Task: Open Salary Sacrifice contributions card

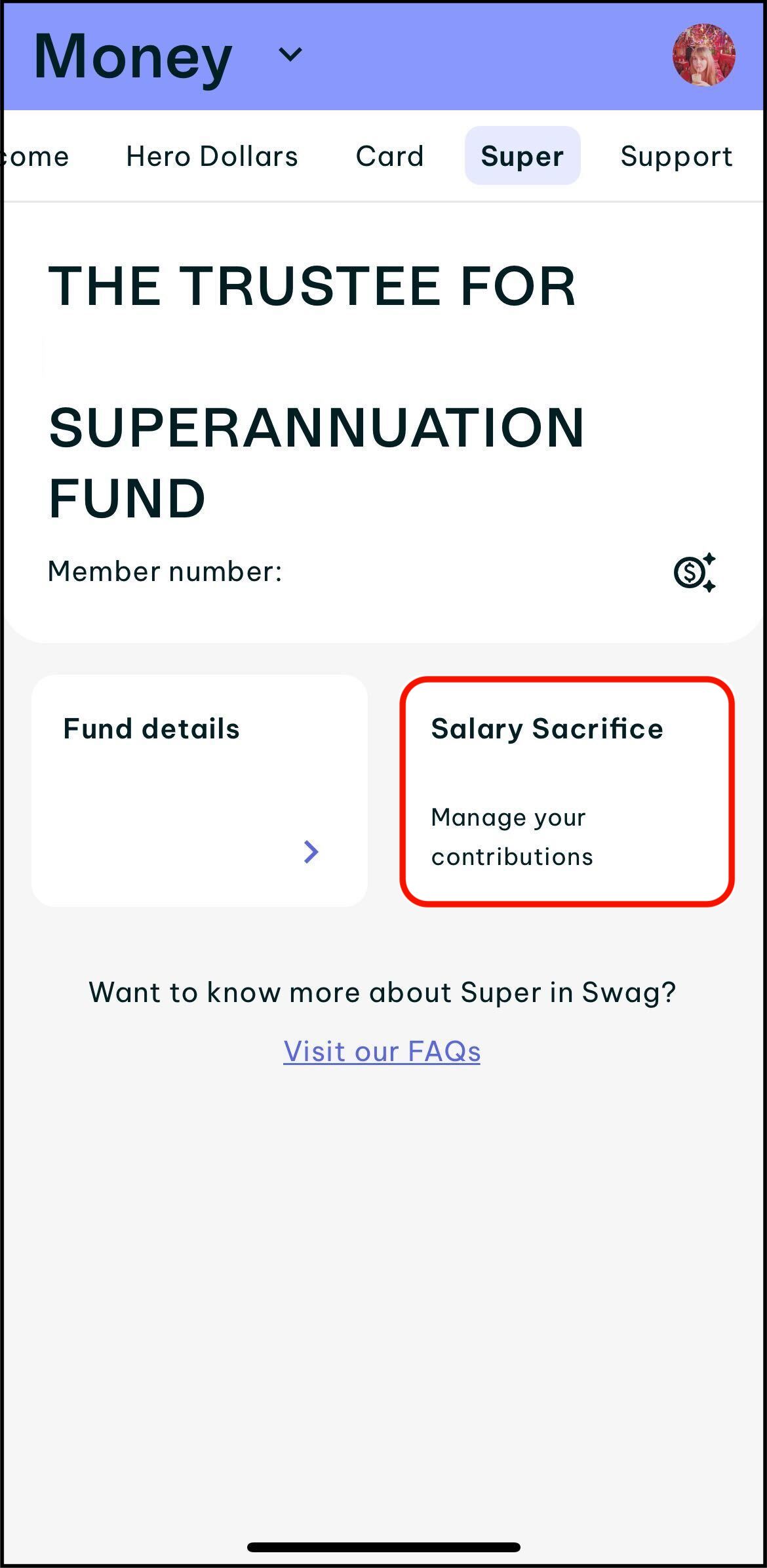Action: 566,792
